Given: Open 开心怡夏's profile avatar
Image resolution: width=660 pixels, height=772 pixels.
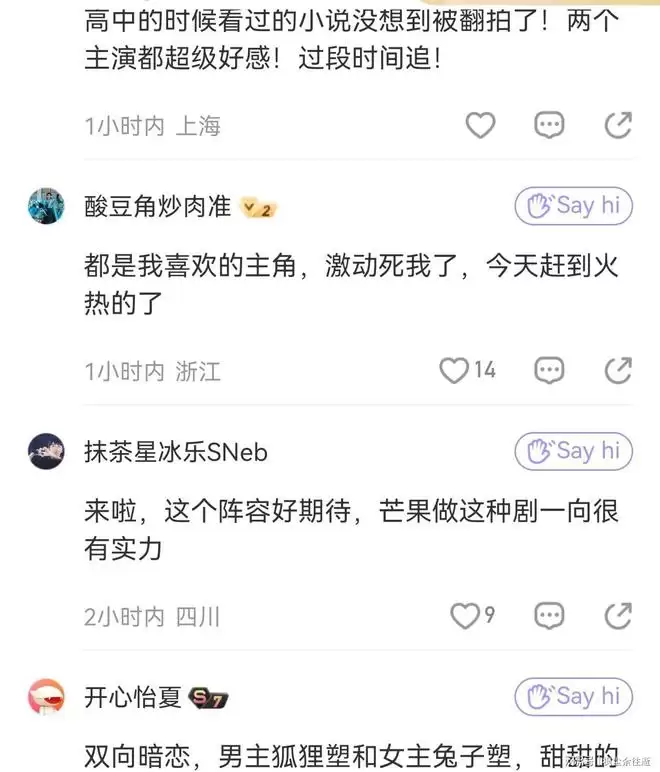Looking at the screenshot, I should 46,696.
